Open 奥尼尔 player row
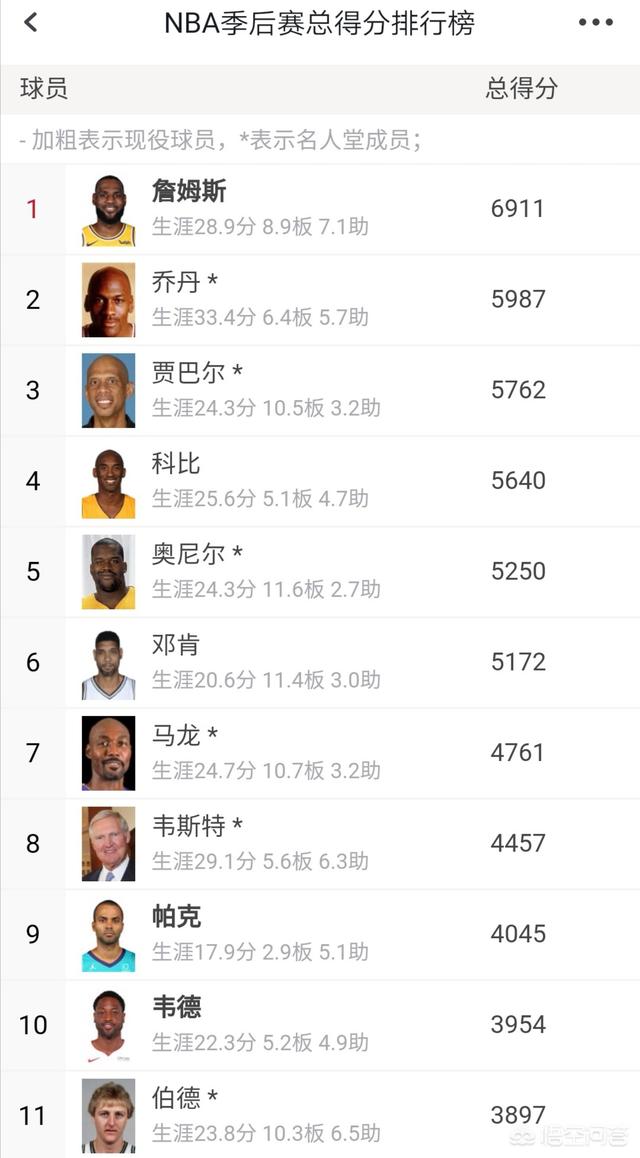Viewport: 640px width, 1158px height. tap(320, 572)
